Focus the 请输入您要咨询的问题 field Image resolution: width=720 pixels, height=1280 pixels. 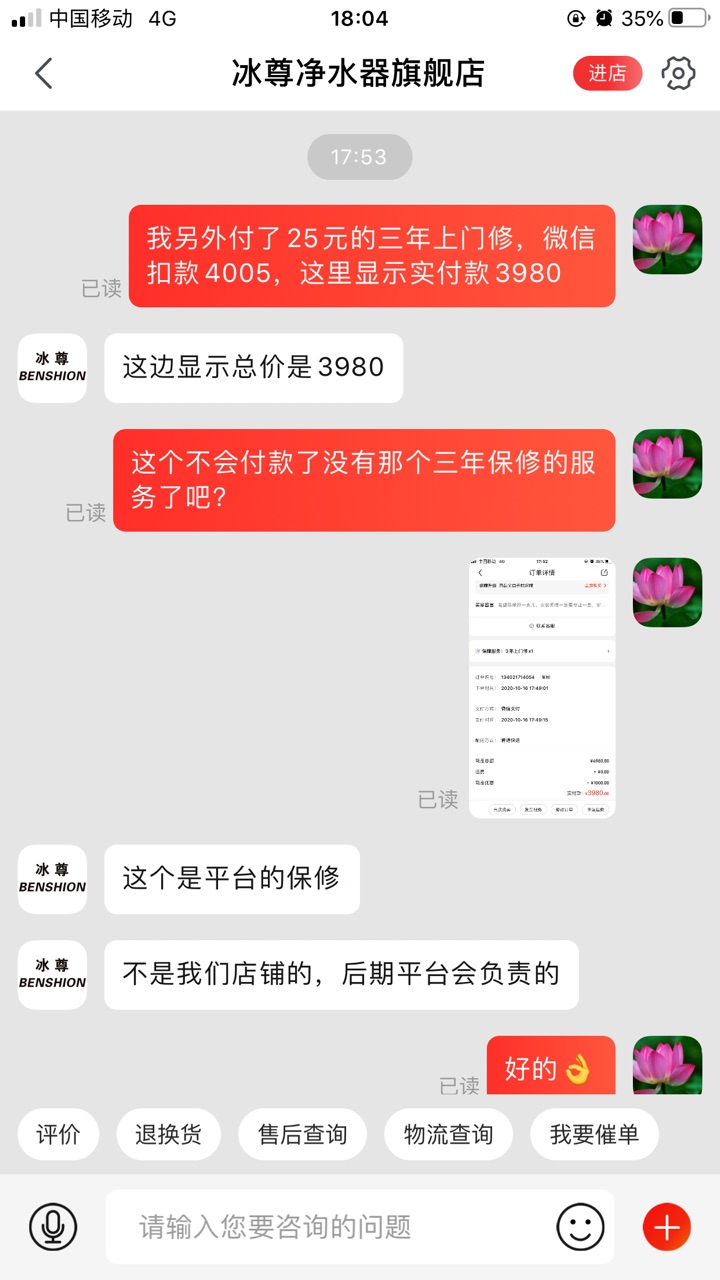(330, 1226)
